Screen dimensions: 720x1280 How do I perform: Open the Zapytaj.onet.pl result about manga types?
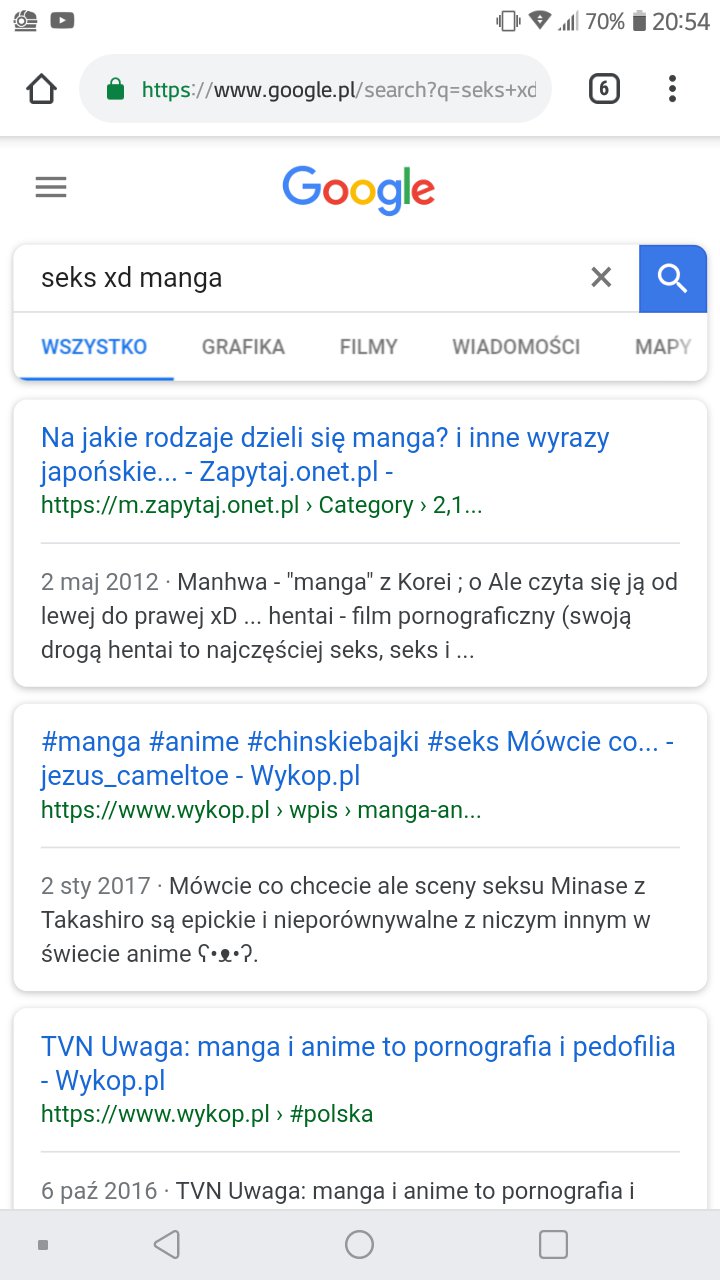pyautogui.click(x=325, y=454)
